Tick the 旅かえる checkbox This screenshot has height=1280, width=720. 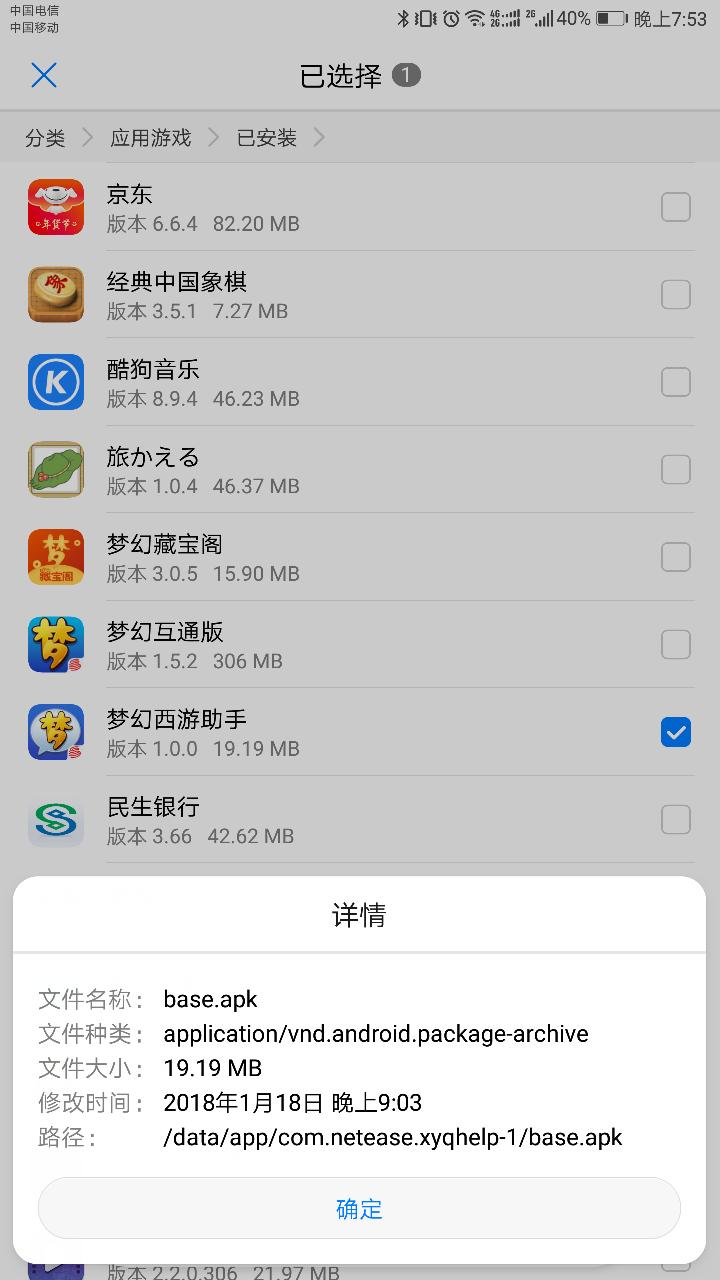(676, 470)
